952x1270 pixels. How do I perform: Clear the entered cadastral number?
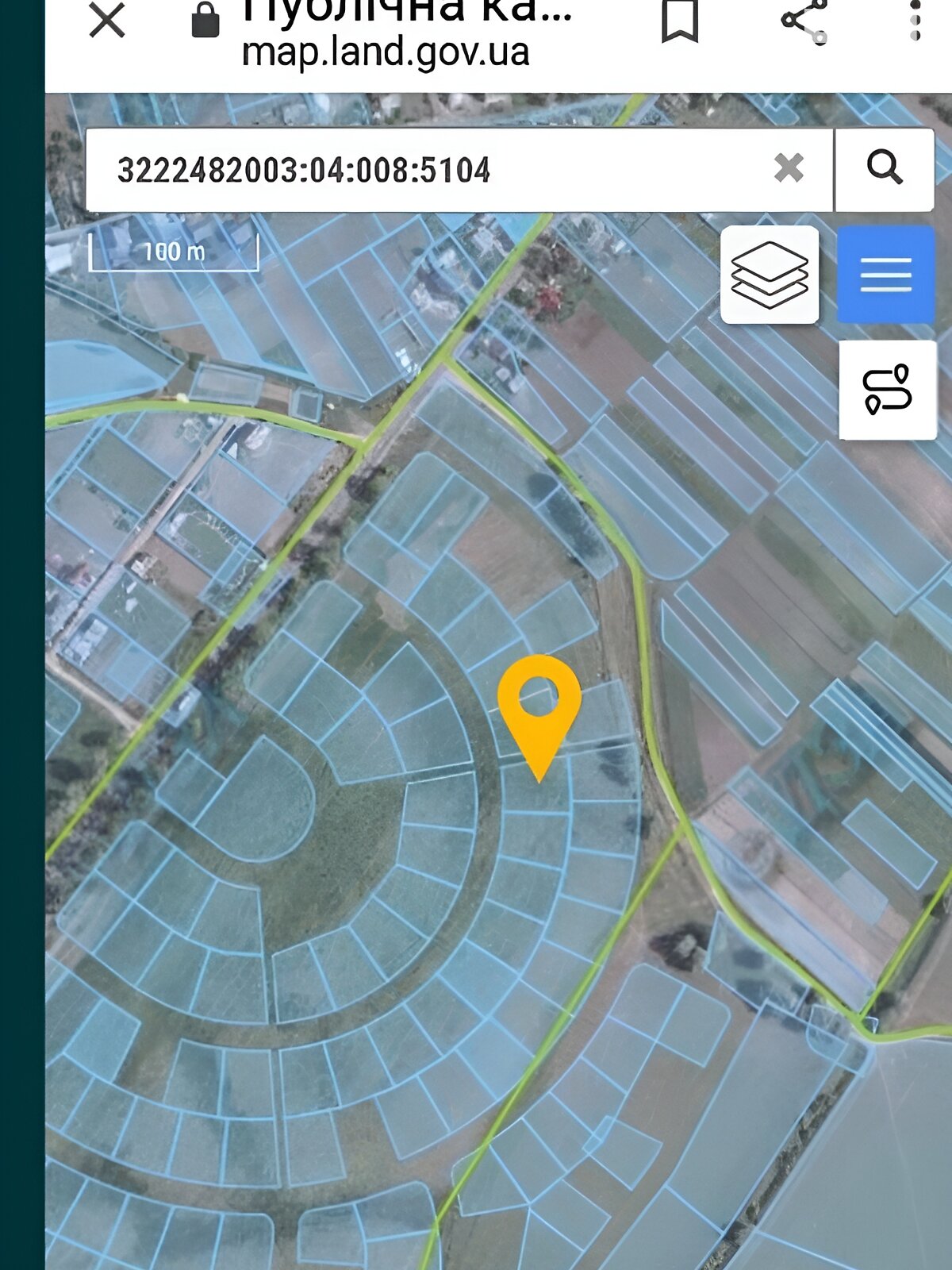tap(789, 168)
